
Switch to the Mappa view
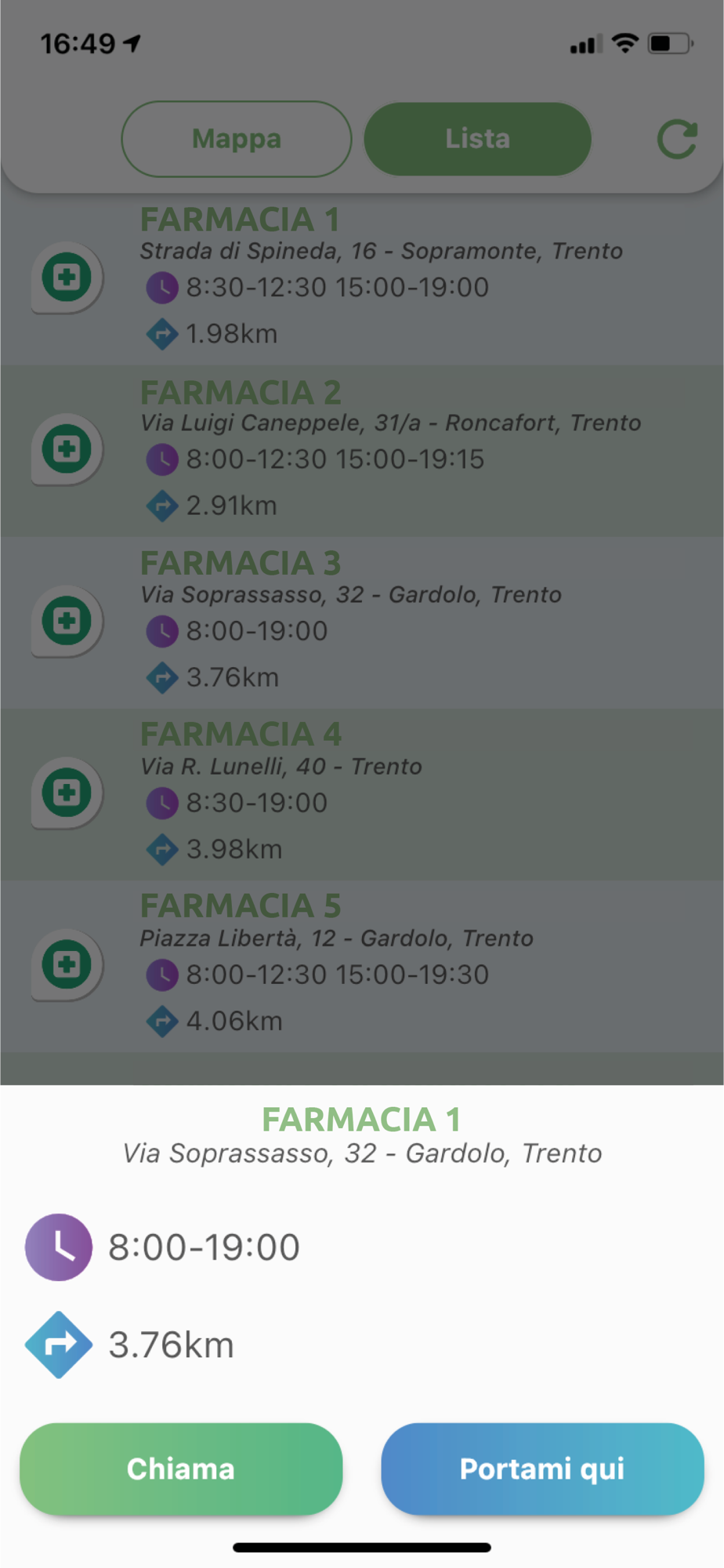[x=237, y=139]
